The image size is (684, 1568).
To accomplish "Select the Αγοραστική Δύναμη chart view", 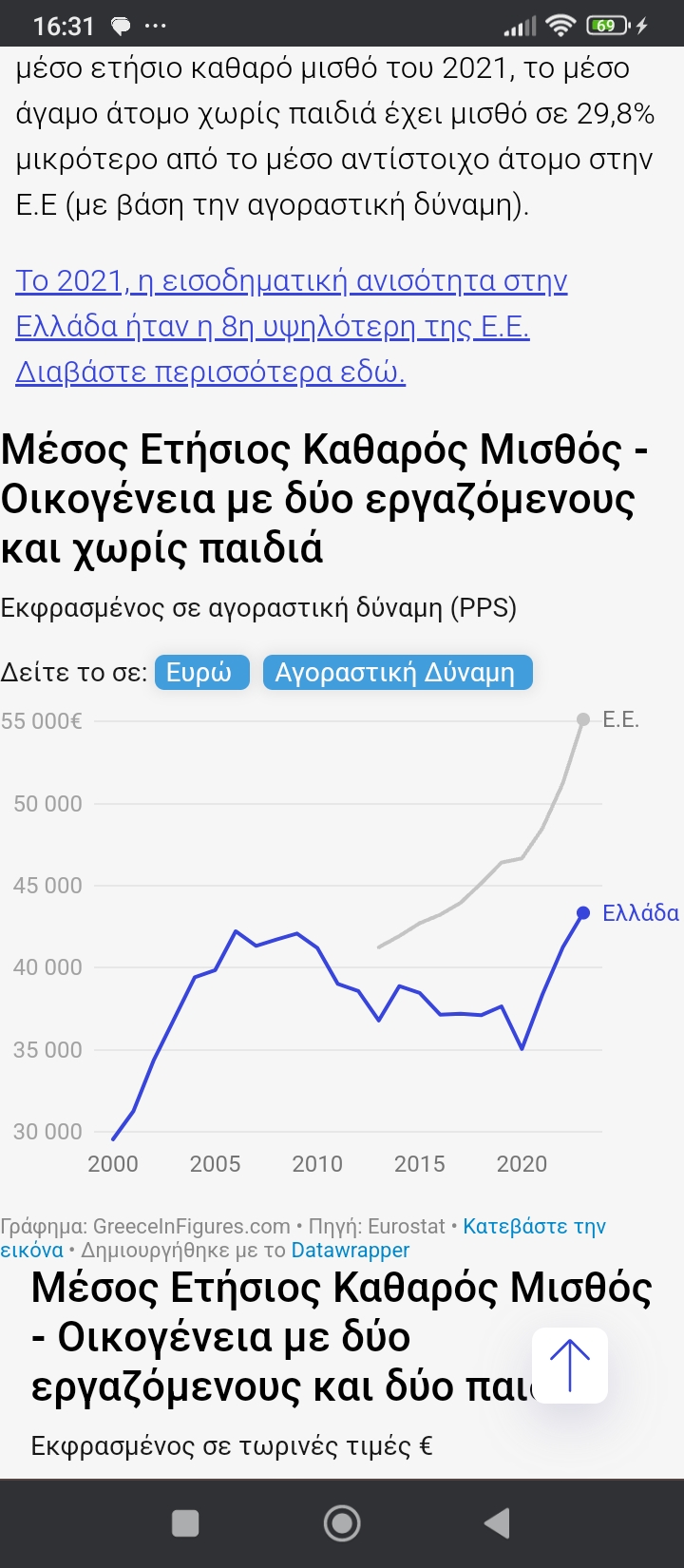I will coord(395,673).
